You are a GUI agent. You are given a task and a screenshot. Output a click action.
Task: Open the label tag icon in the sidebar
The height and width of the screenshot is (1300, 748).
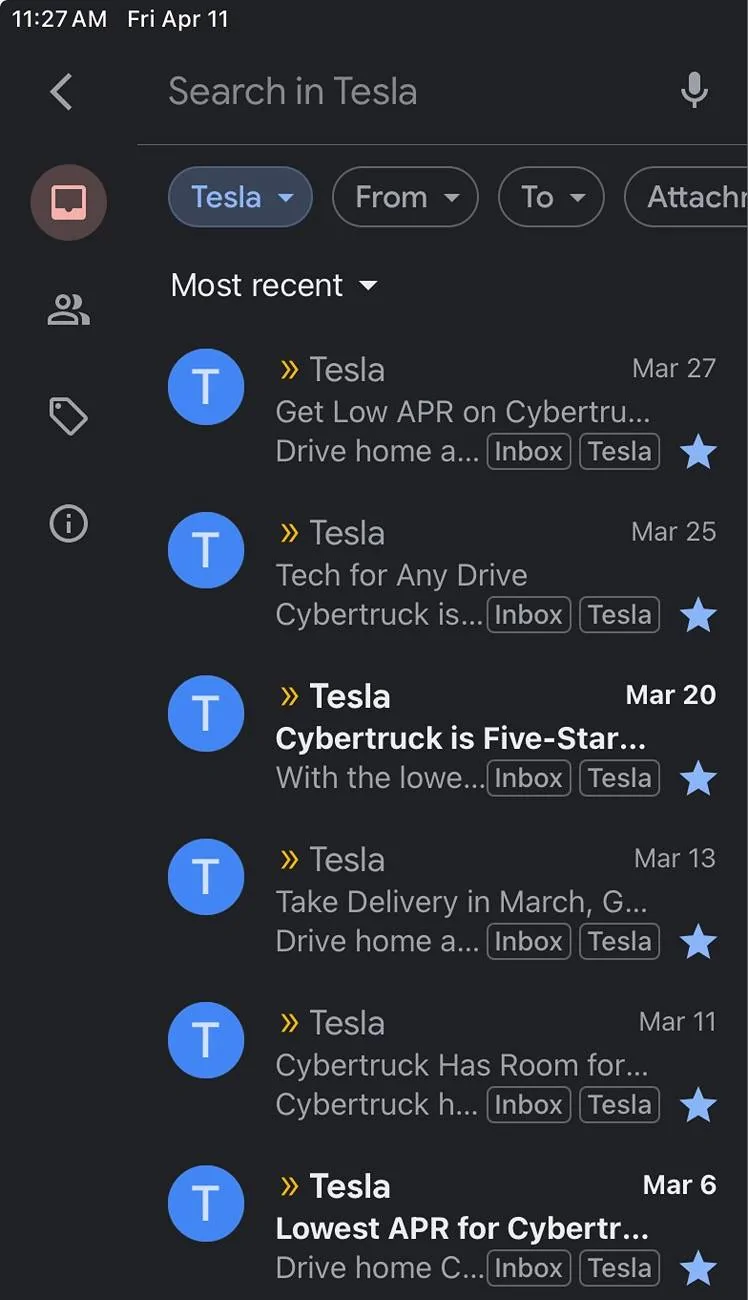coord(68,416)
